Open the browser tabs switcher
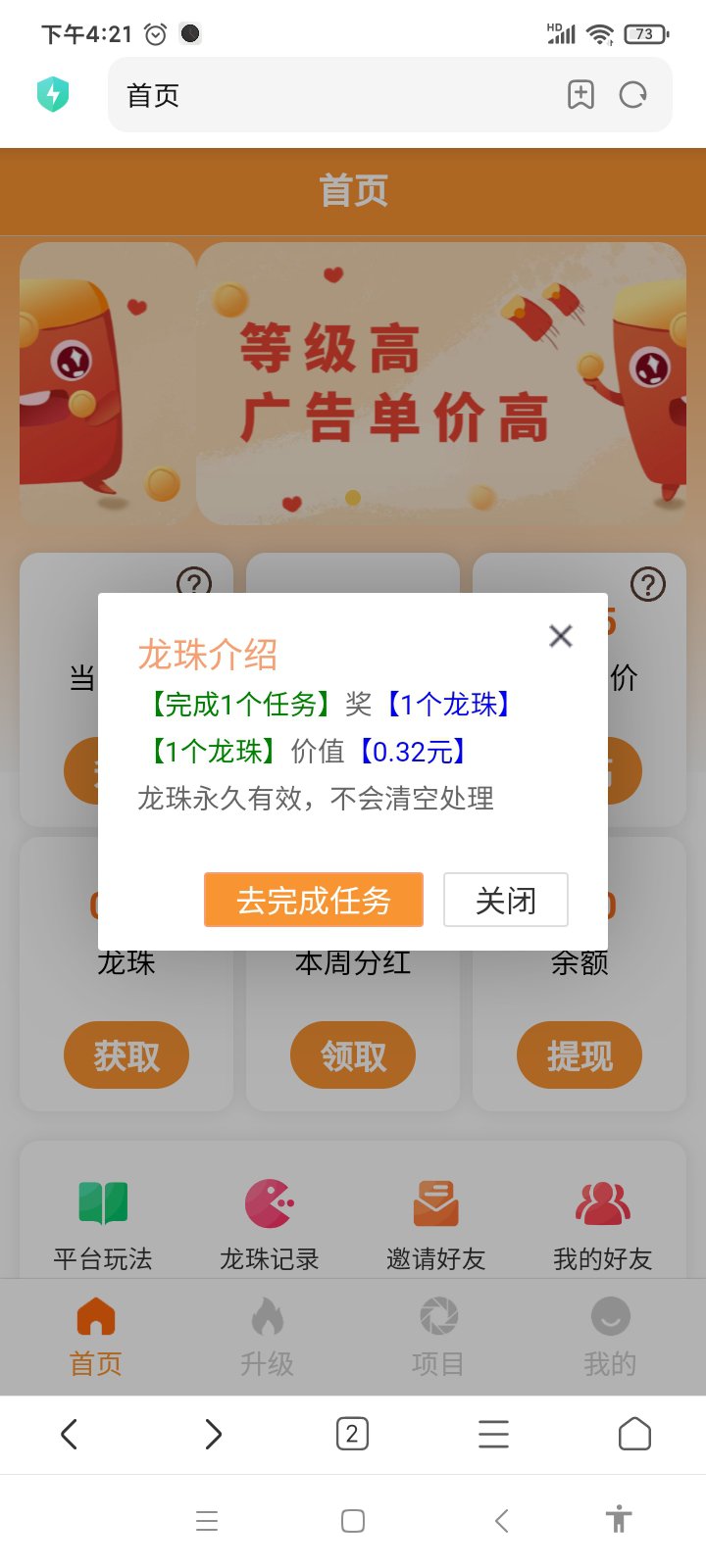The image size is (706, 1568). click(352, 1435)
